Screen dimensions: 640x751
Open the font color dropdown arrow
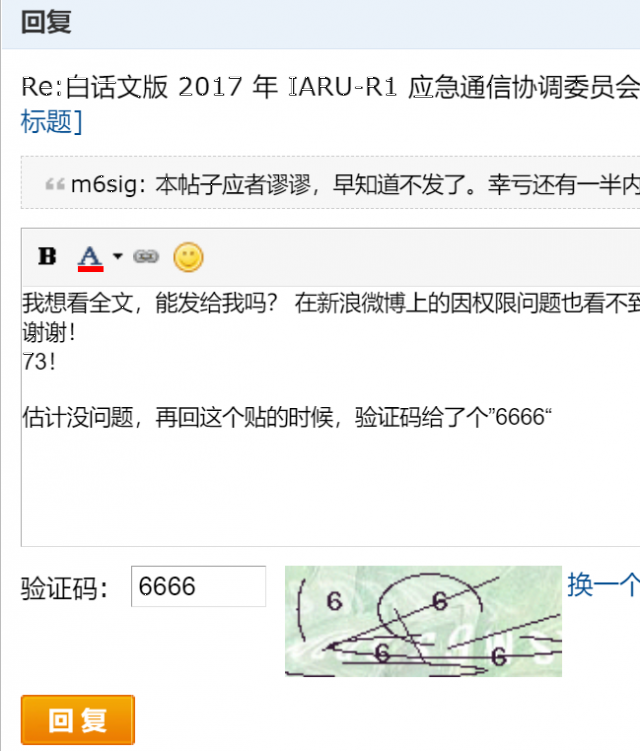117,257
